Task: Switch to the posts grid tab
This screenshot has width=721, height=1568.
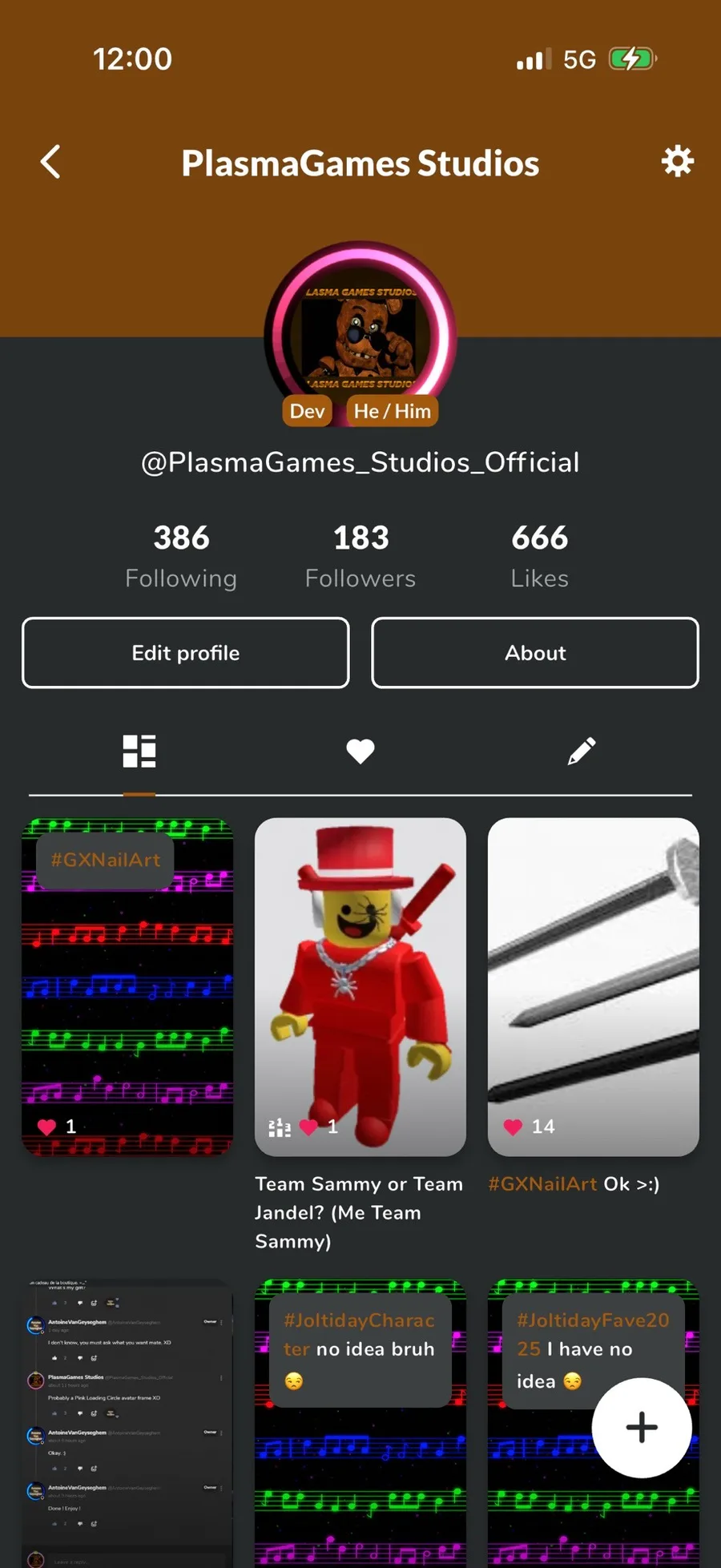Action: 139,752
